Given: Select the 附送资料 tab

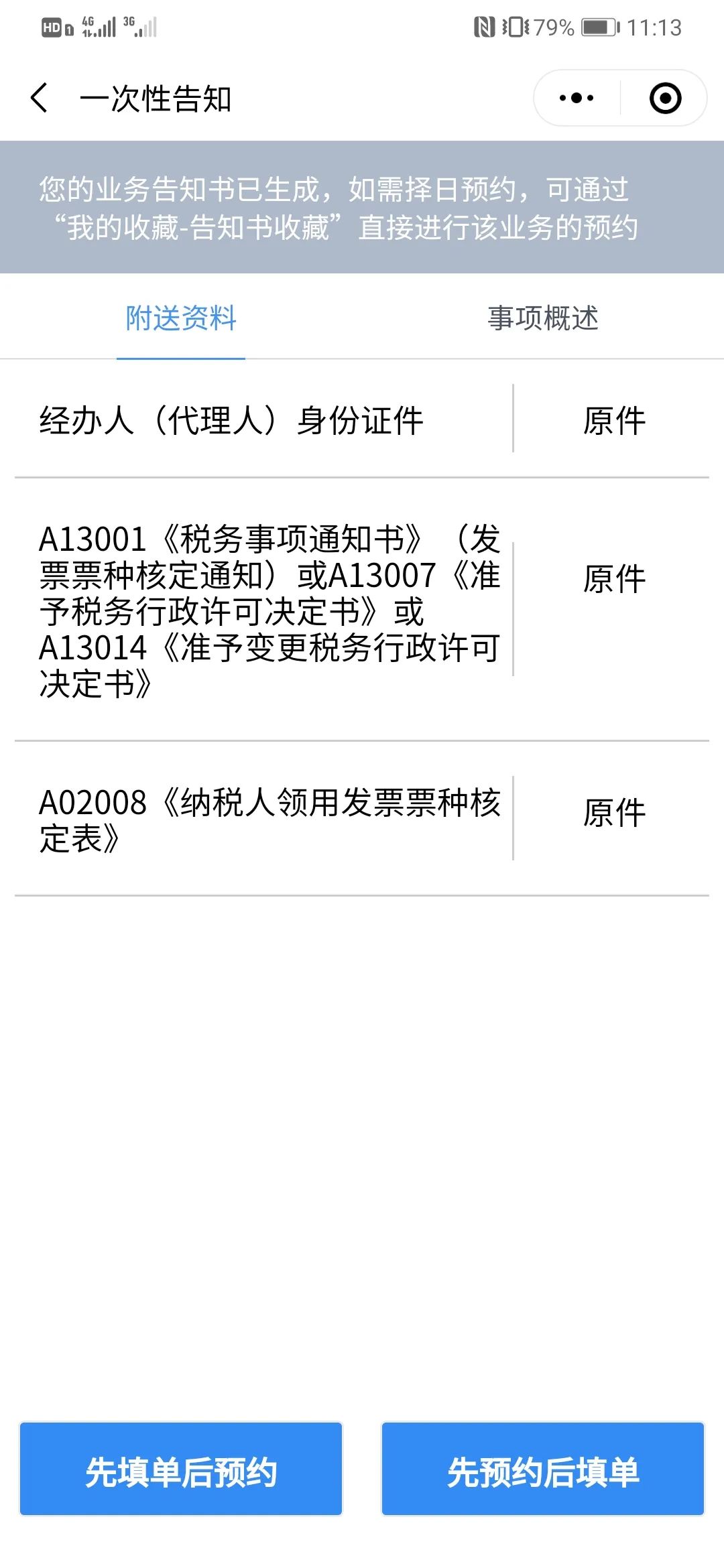Looking at the screenshot, I should tap(181, 318).
